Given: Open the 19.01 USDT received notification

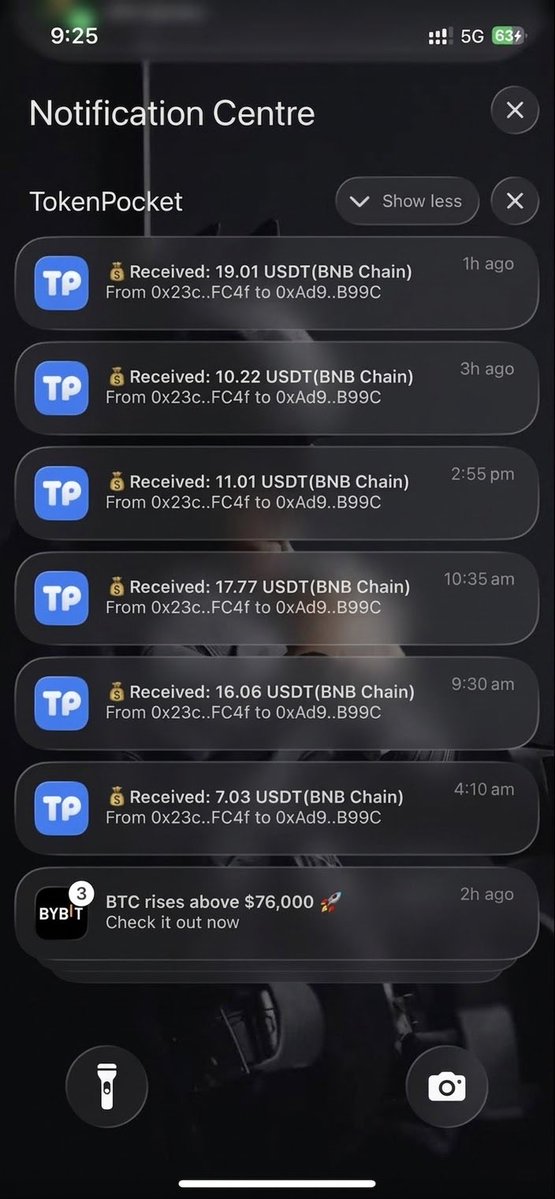Looking at the screenshot, I should tap(277, 283).
